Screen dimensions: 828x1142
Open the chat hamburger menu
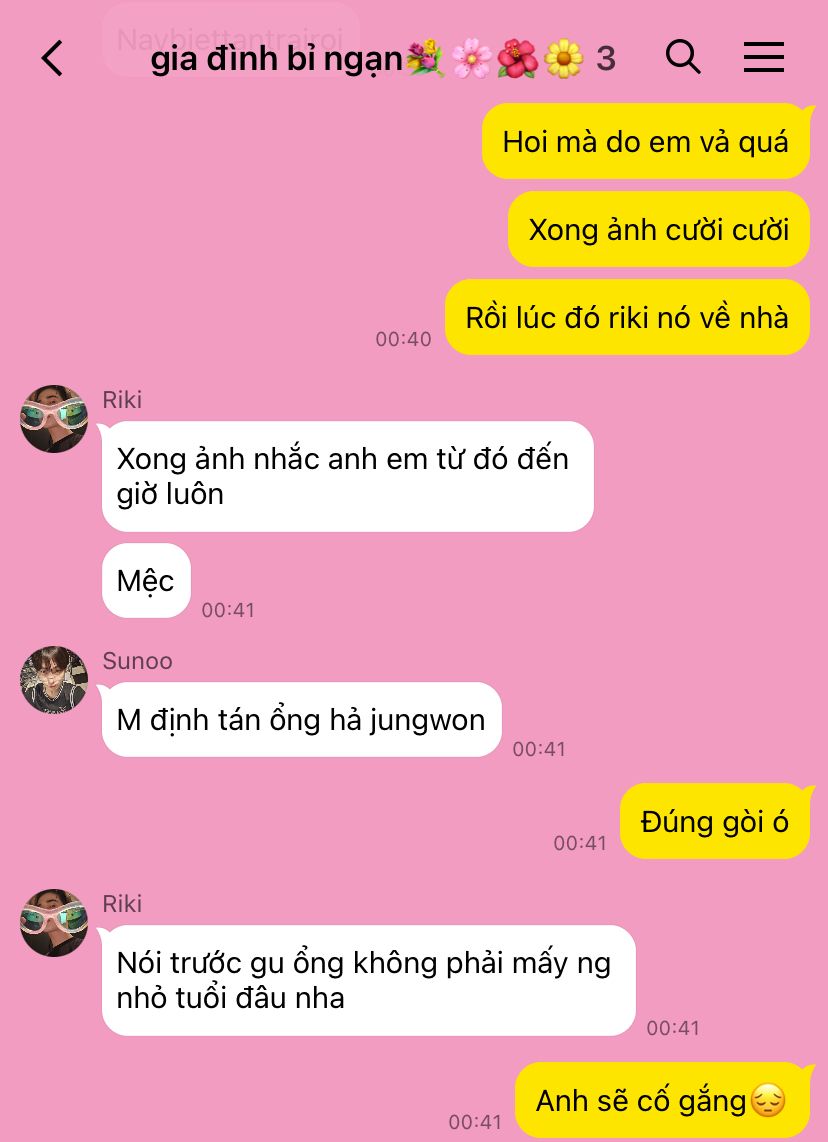(x=764, y=59)
